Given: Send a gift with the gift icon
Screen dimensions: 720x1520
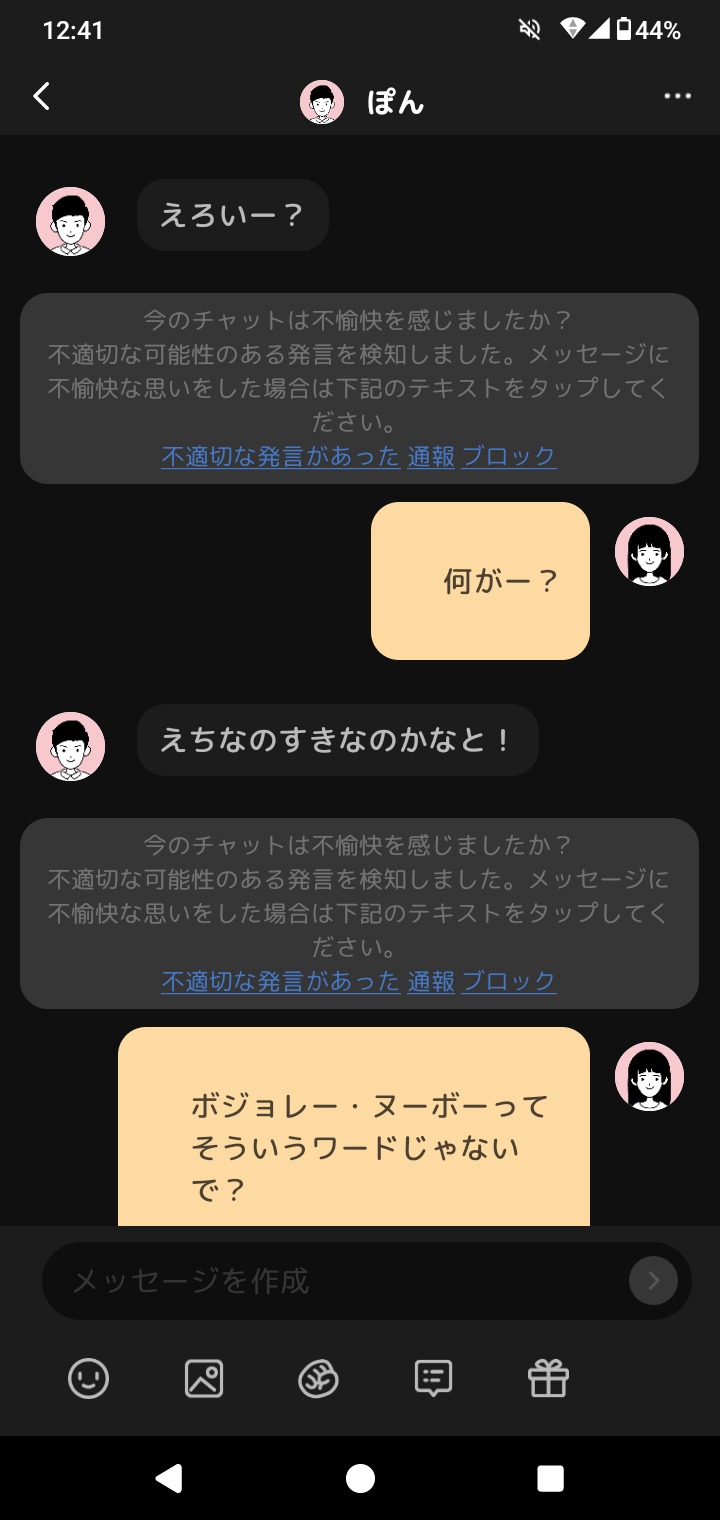Looking at the screenshot, I should [x=548, y=1379].
